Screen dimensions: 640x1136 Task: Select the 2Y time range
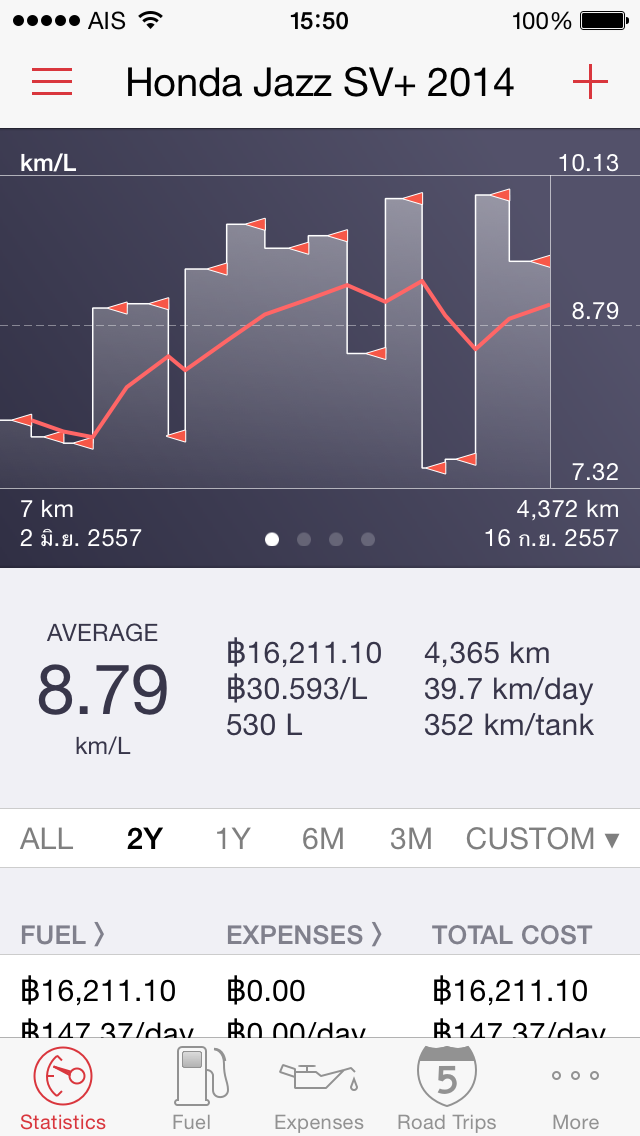click(145, 839)
